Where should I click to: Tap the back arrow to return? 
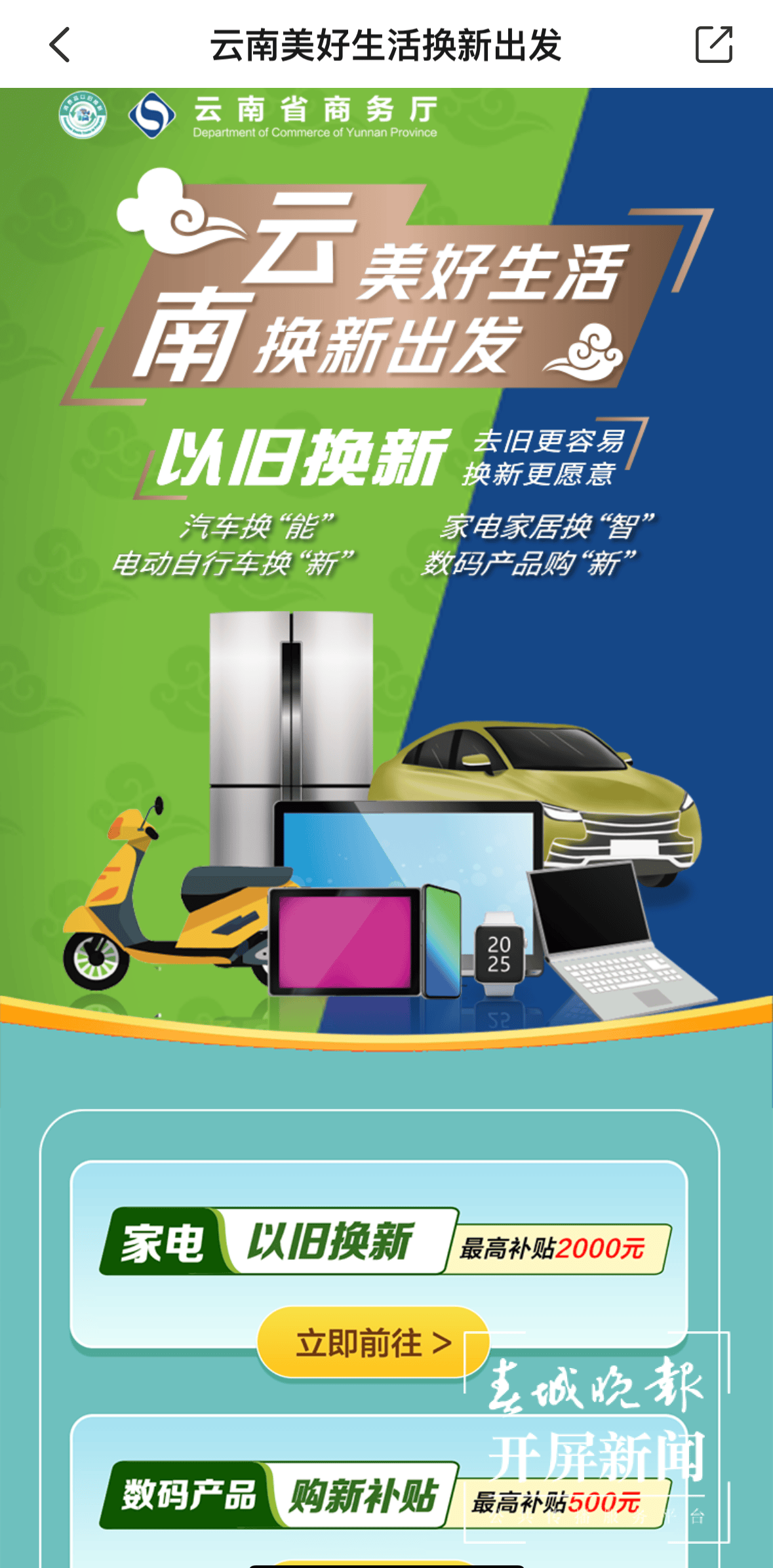60,46
